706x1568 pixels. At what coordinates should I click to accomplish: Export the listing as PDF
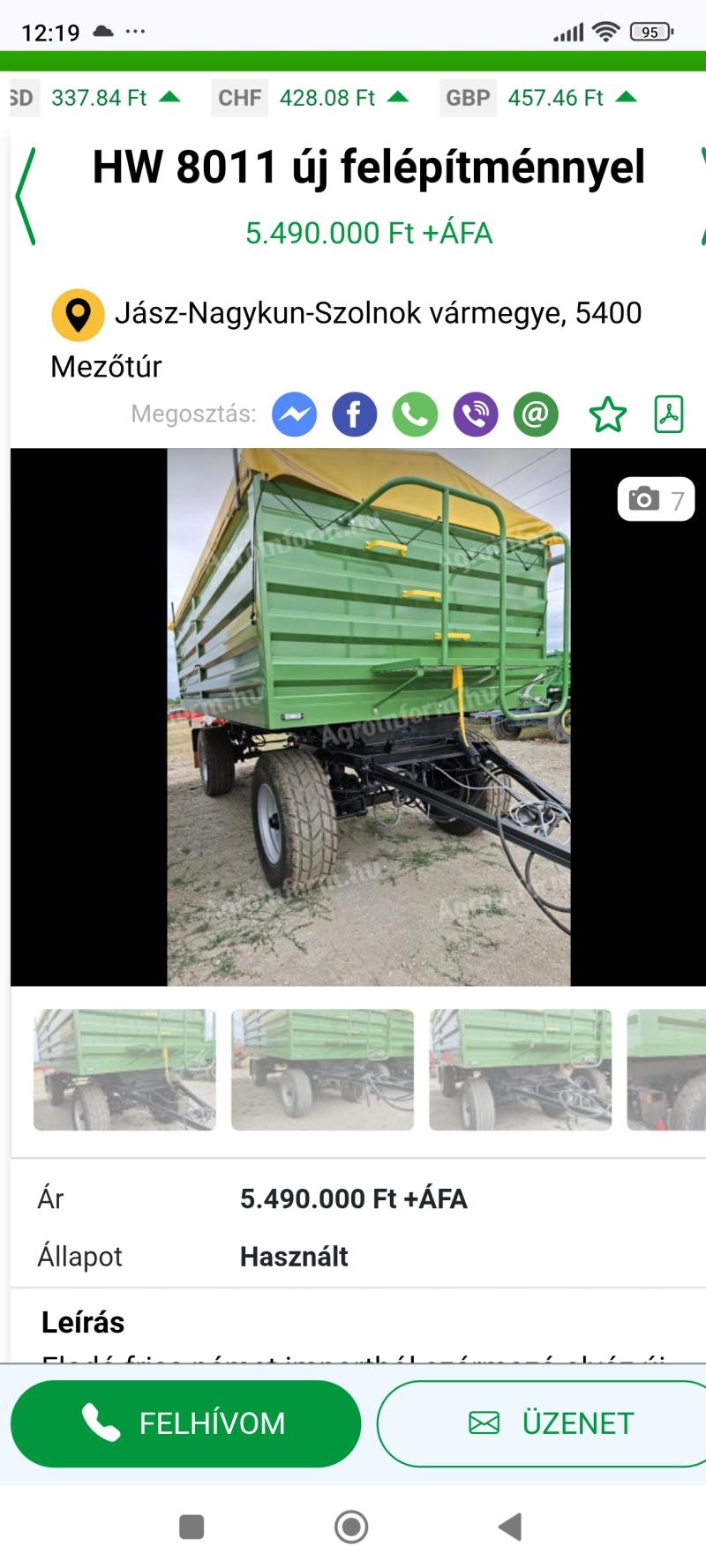[669, 414]
